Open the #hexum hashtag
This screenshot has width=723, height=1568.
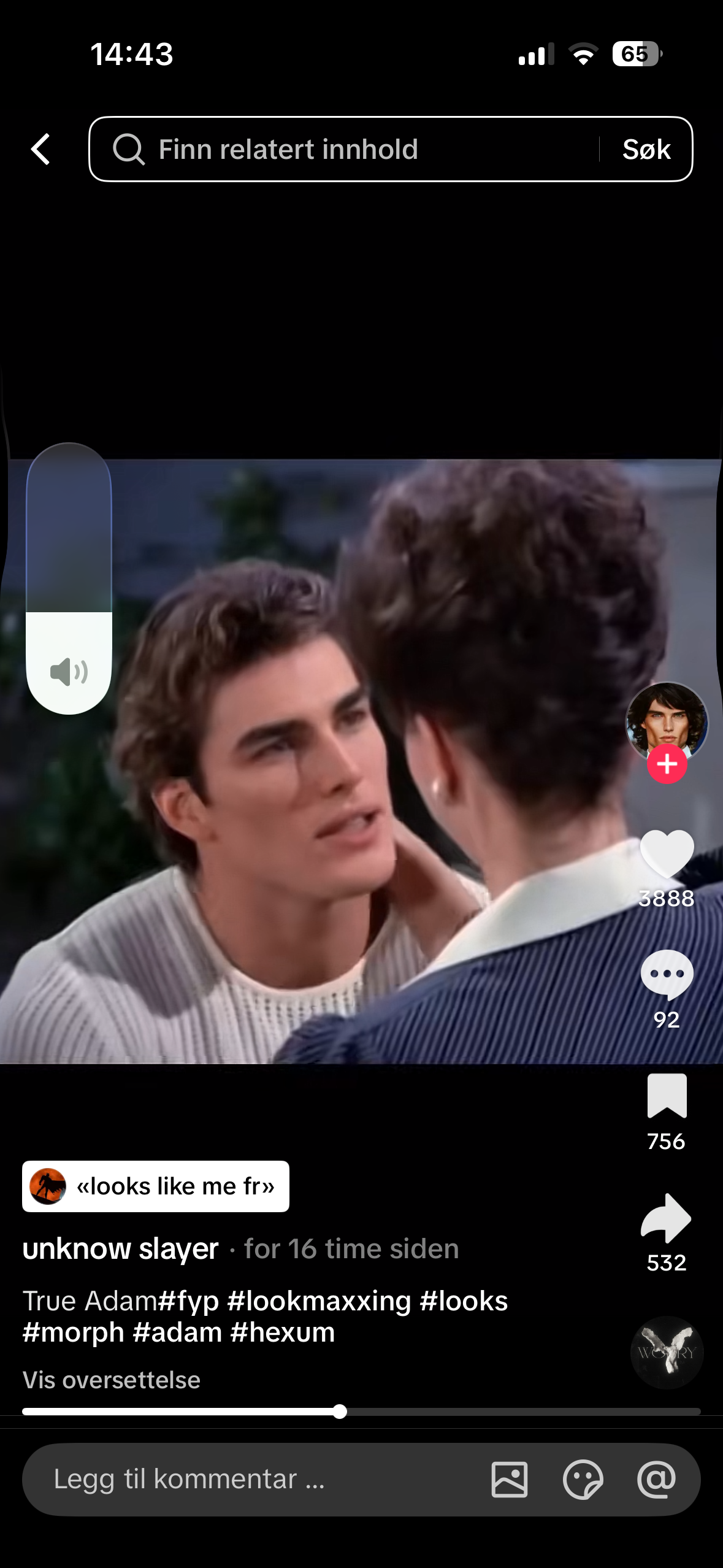[283, 1332]
